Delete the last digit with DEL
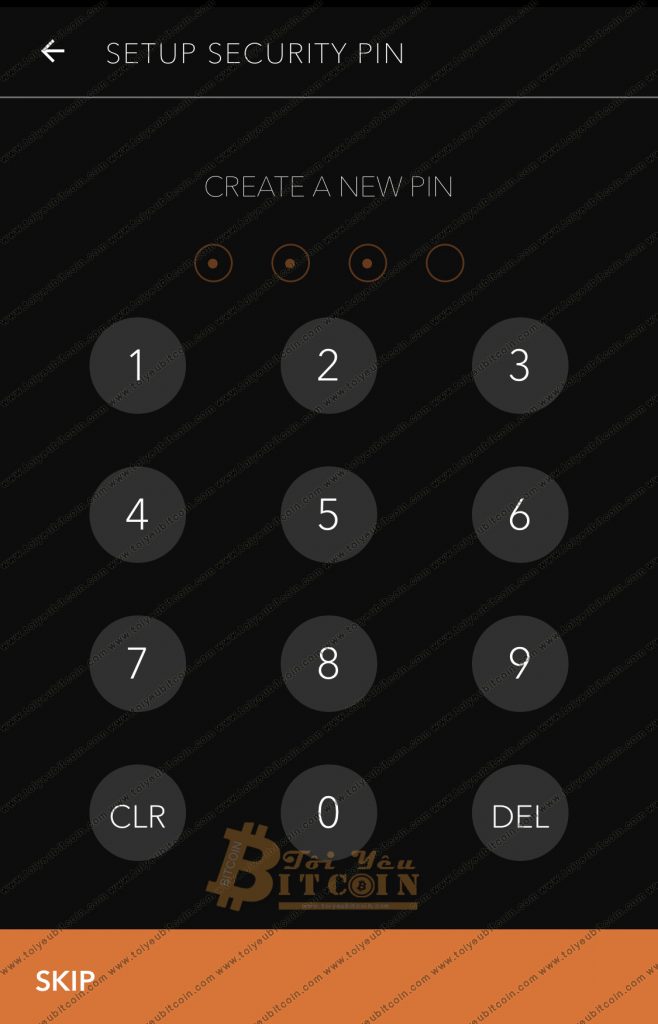 pos(519,816)
